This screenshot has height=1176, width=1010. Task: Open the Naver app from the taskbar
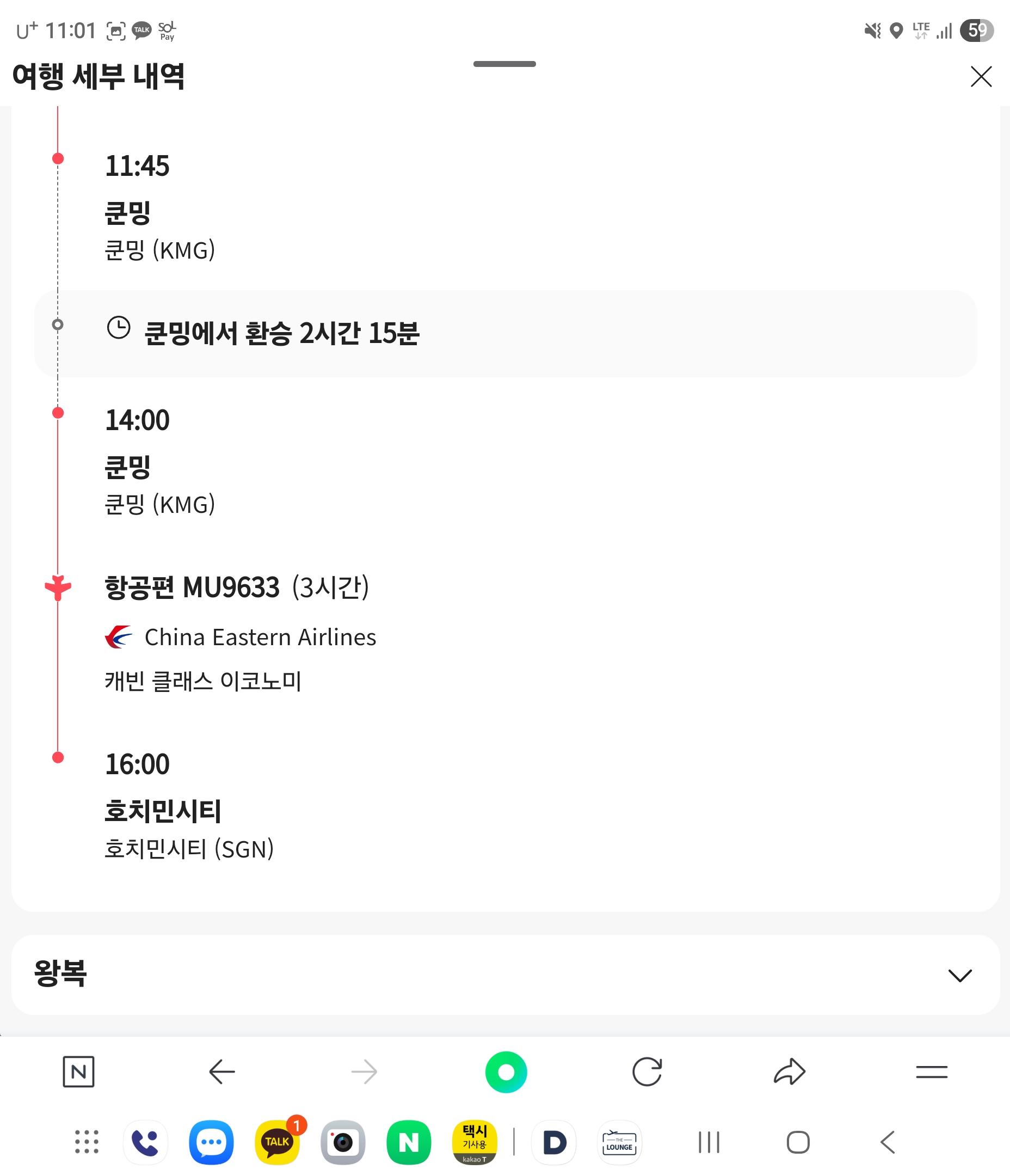(x=409, y=1142)
